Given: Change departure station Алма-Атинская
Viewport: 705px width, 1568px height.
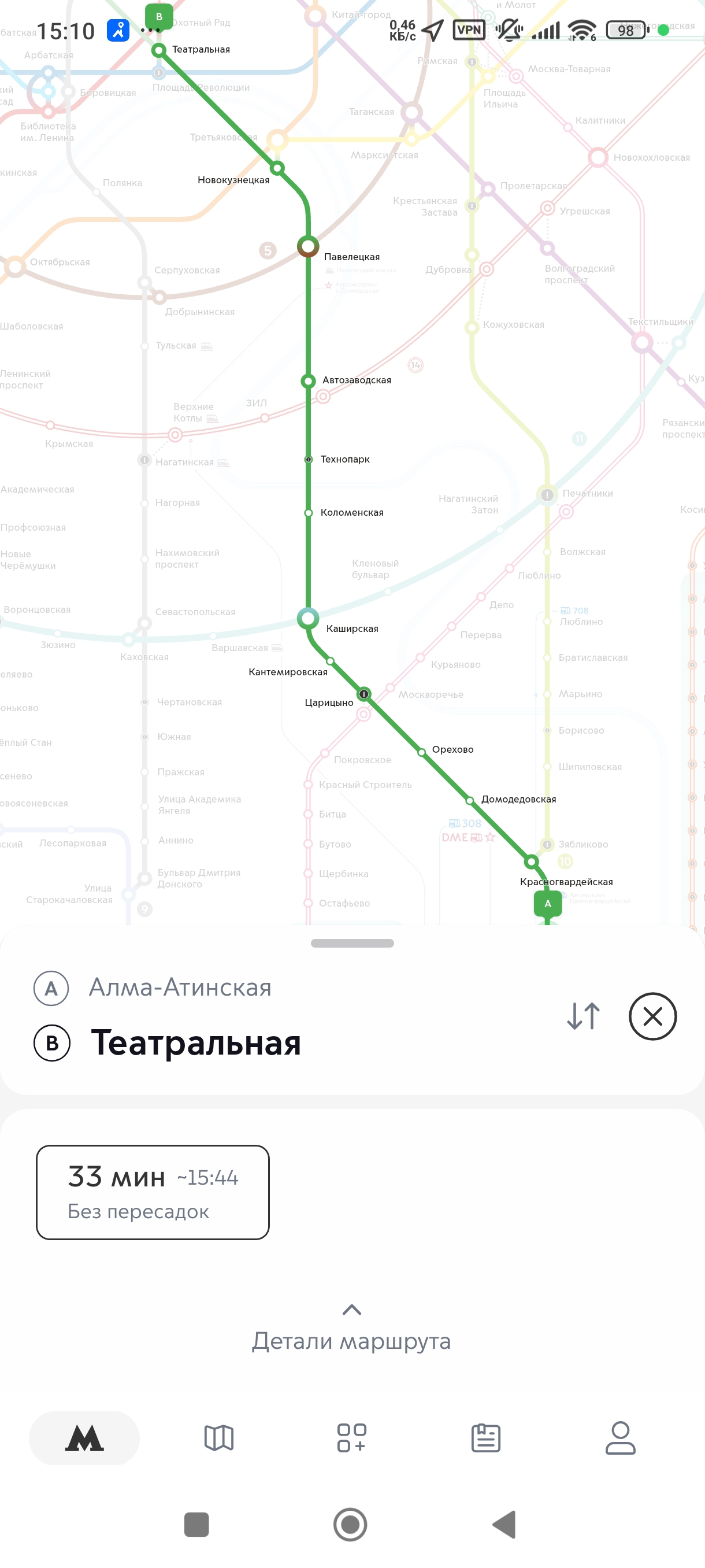Looking at the screenshot, I should [180, 988].
